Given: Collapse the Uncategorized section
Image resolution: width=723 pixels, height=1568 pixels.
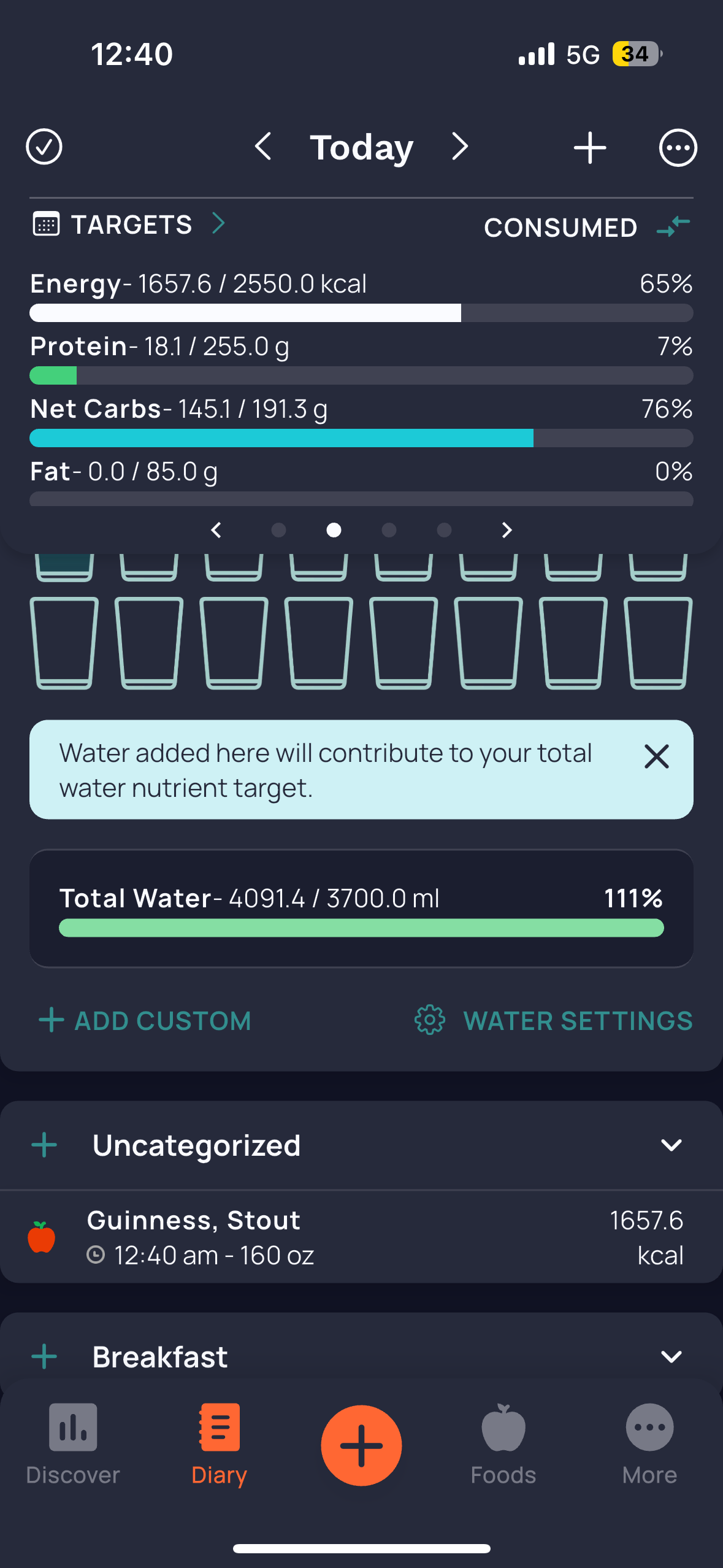Looking at the screenshot, I should 671,1145.
